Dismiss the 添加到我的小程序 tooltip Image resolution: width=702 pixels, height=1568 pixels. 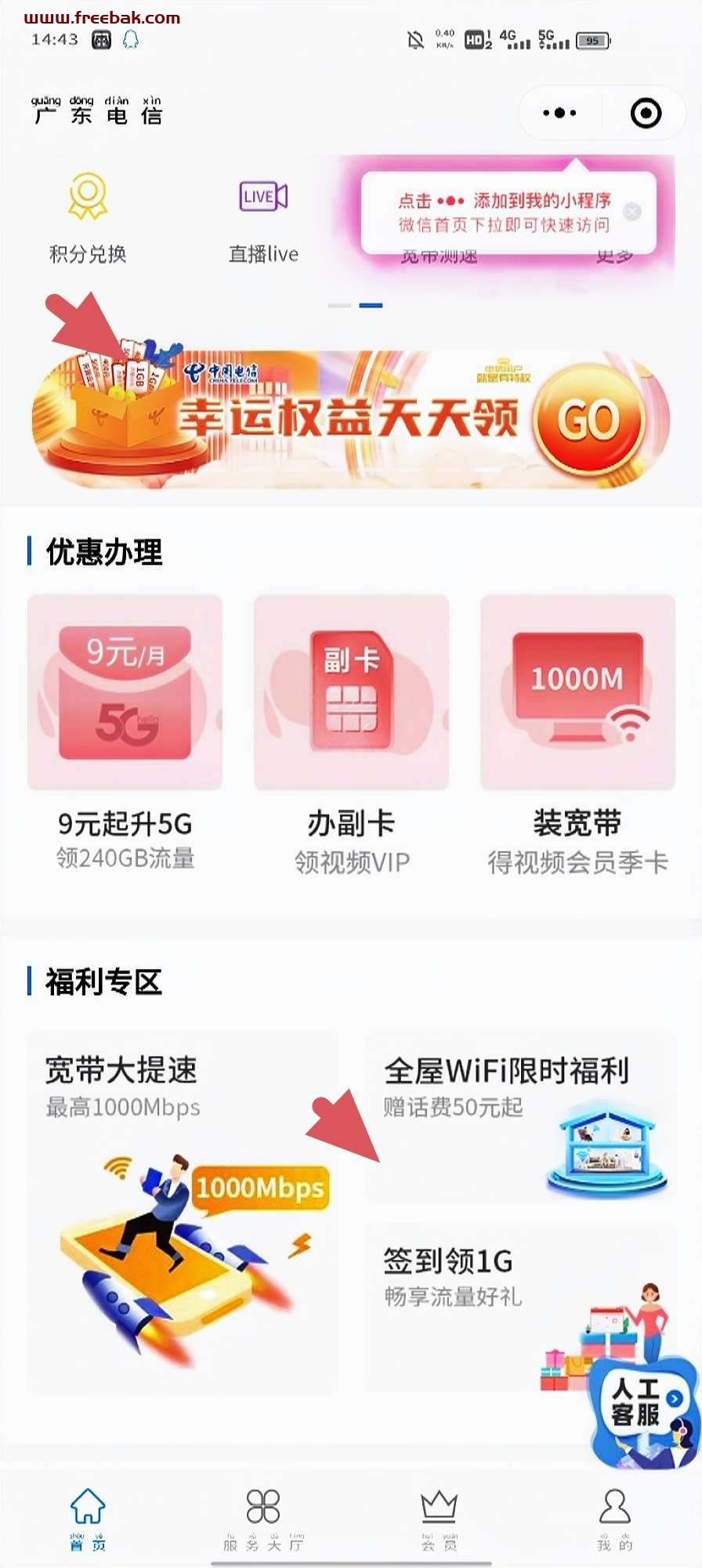pos(632,212)
